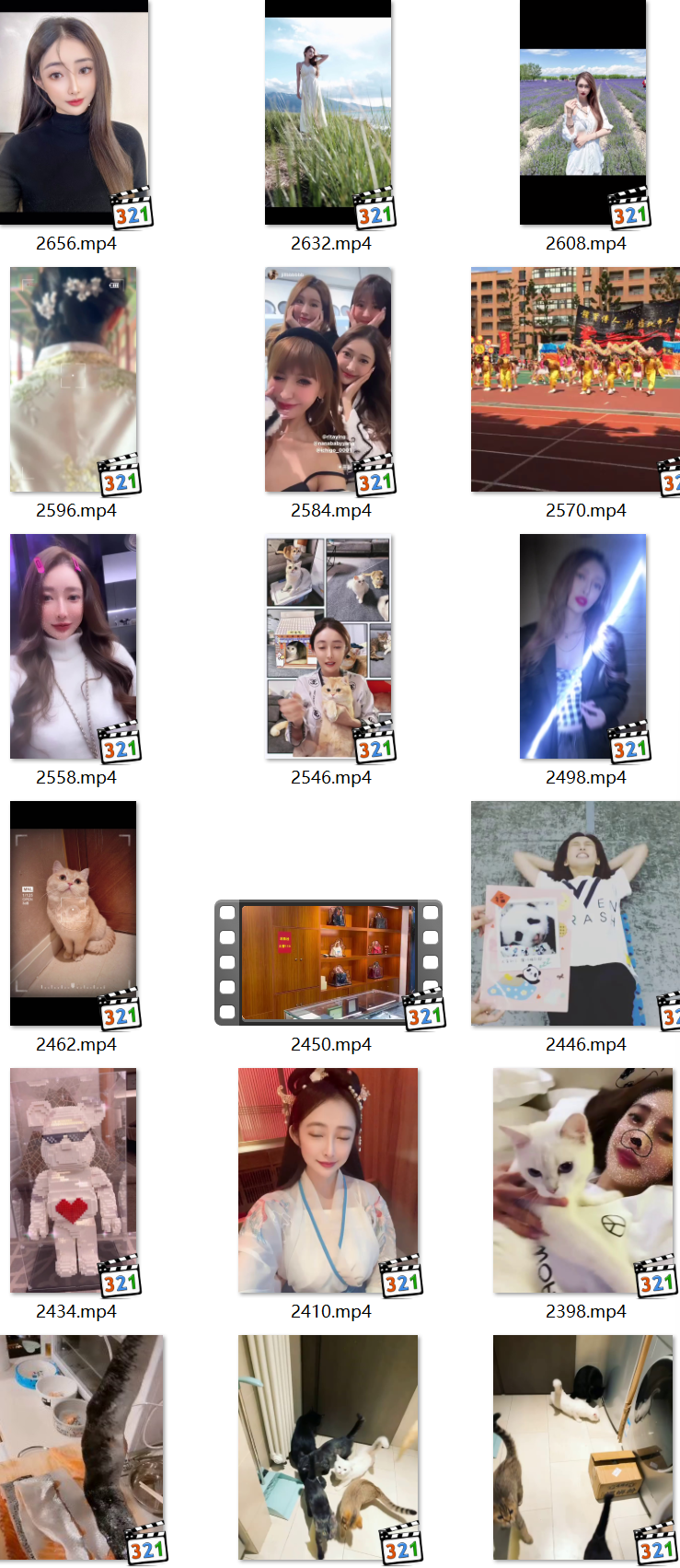680x1568 pixels.
Task: Select the file 2558.mp4
Action: click(74, 646)
